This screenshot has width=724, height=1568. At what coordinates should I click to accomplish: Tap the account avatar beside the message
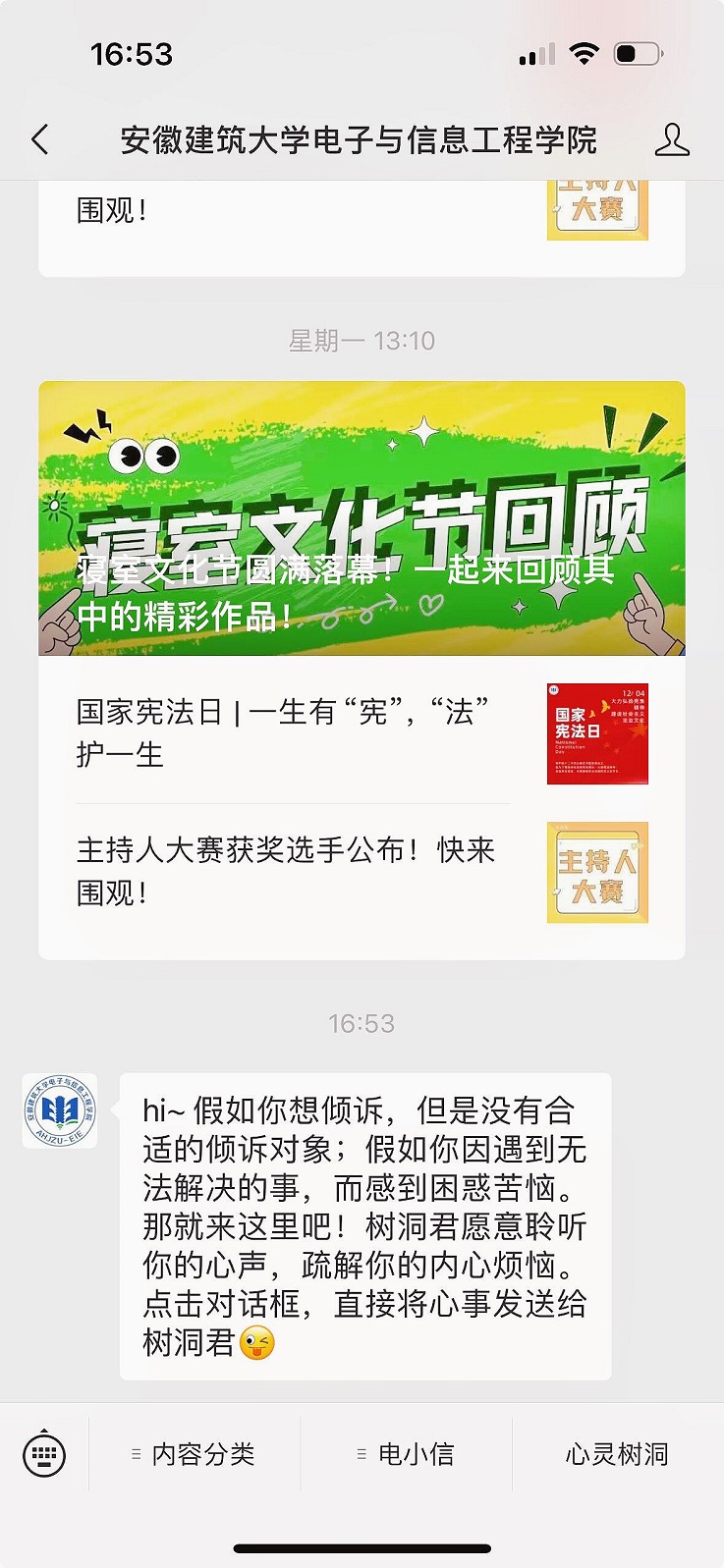pyautogui.click(x=60, y=1110)
